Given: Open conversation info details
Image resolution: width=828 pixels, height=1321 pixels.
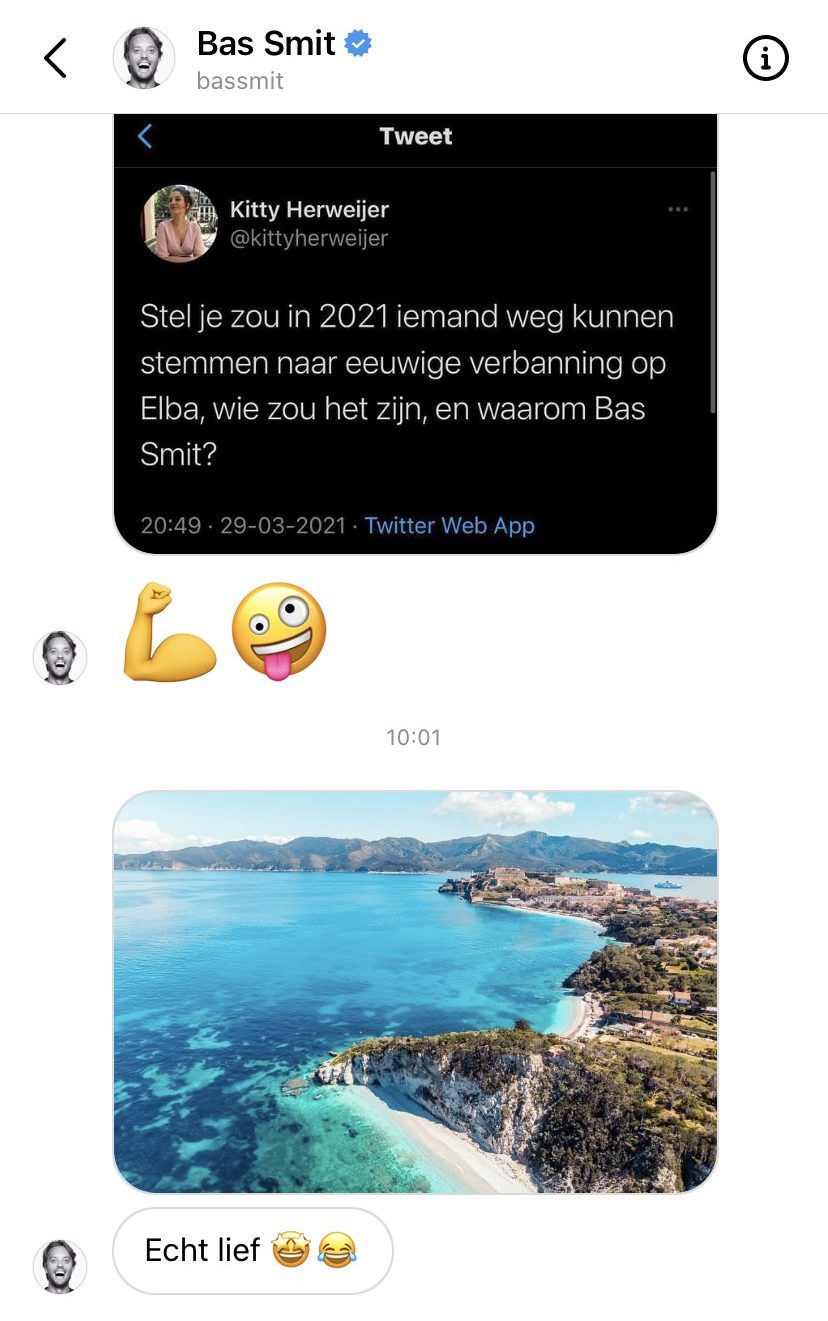Looking at the screenshot, I should pyautogui.click(x=766, y=59).
